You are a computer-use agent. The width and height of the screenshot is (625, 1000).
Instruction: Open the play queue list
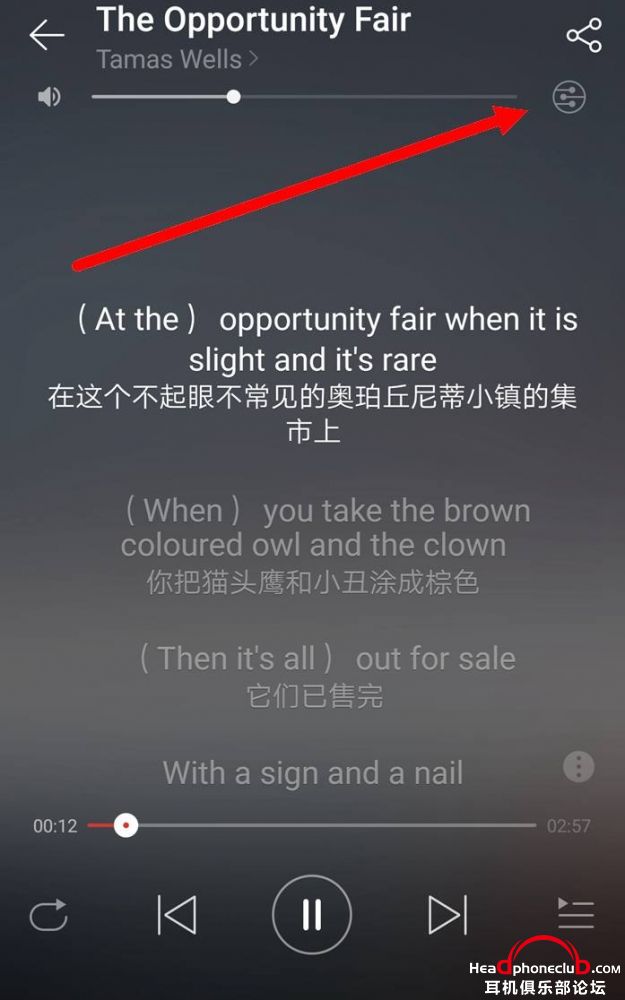click(x=575, y=912)
